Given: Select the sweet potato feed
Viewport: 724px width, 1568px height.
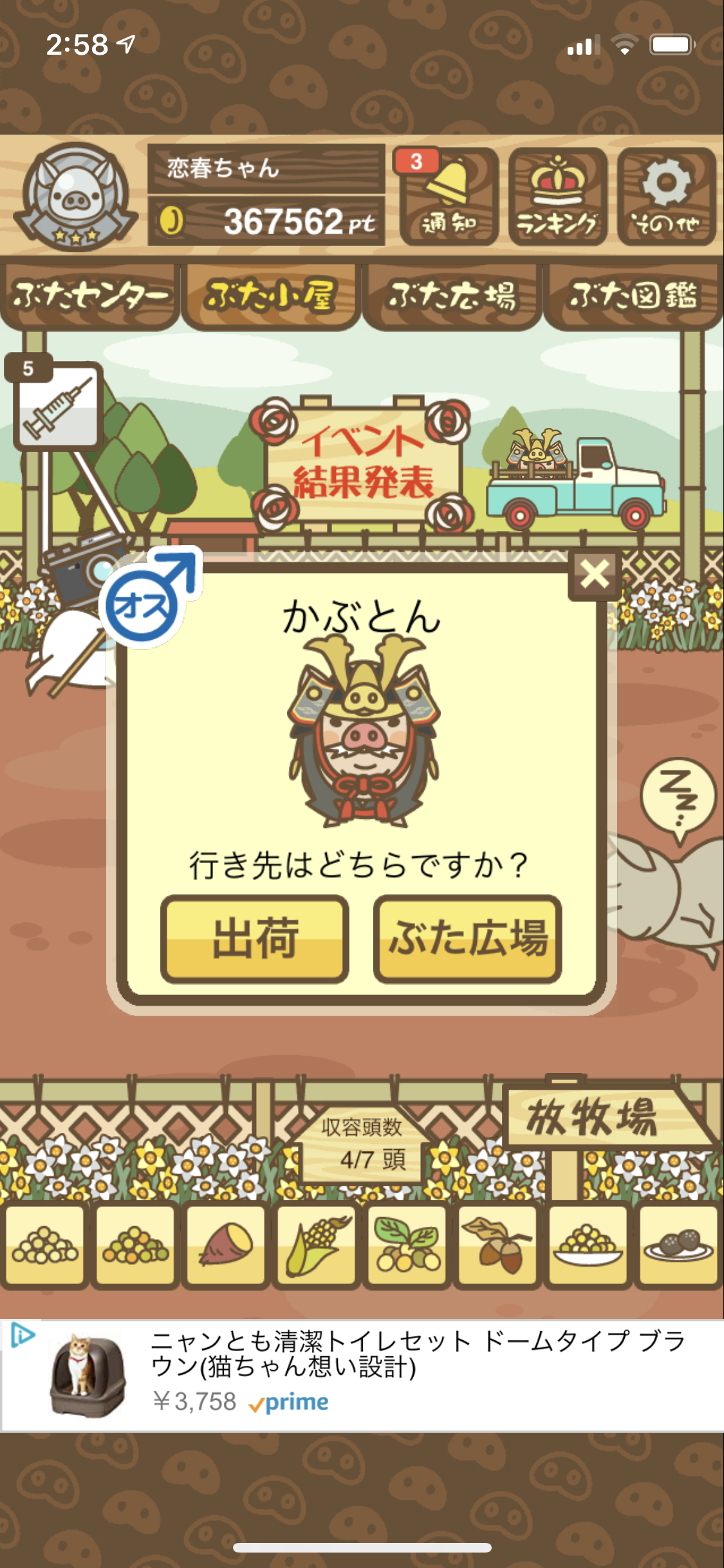Looking at the screenshot, I should tap(226, 1245).
